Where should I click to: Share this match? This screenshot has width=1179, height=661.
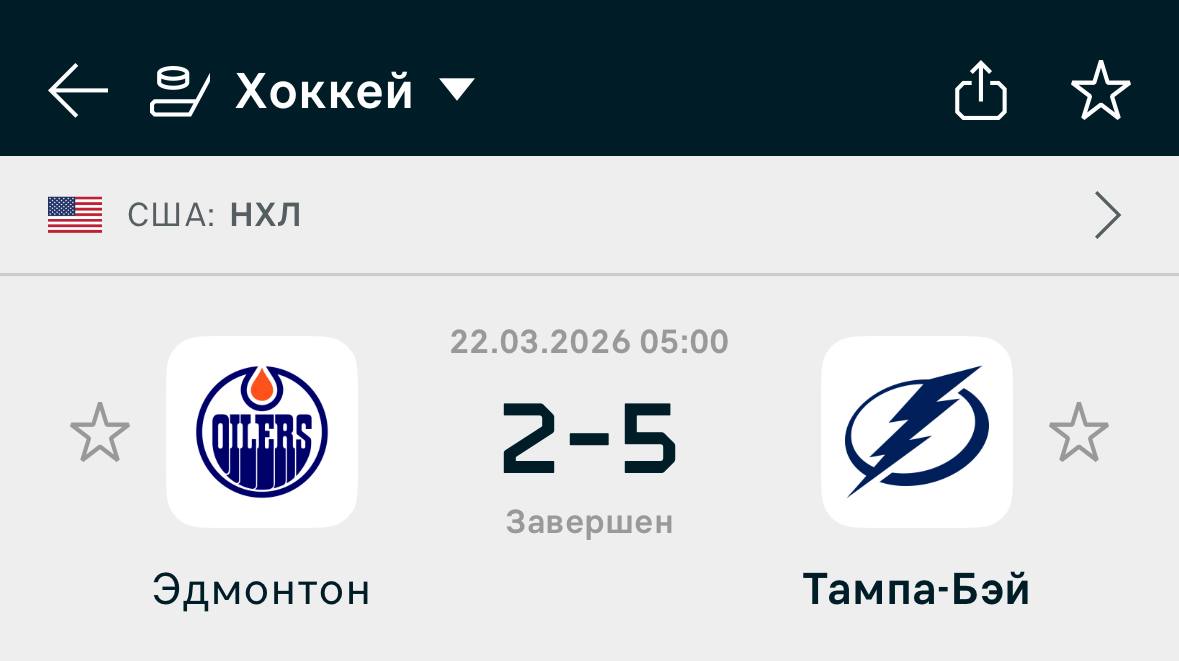click(980, 91)
